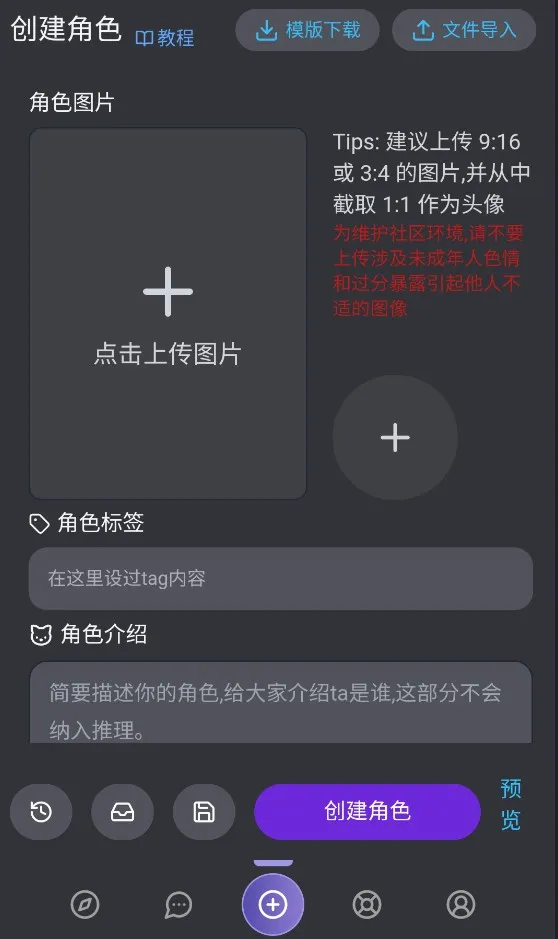Open the history clock icon

41,812
